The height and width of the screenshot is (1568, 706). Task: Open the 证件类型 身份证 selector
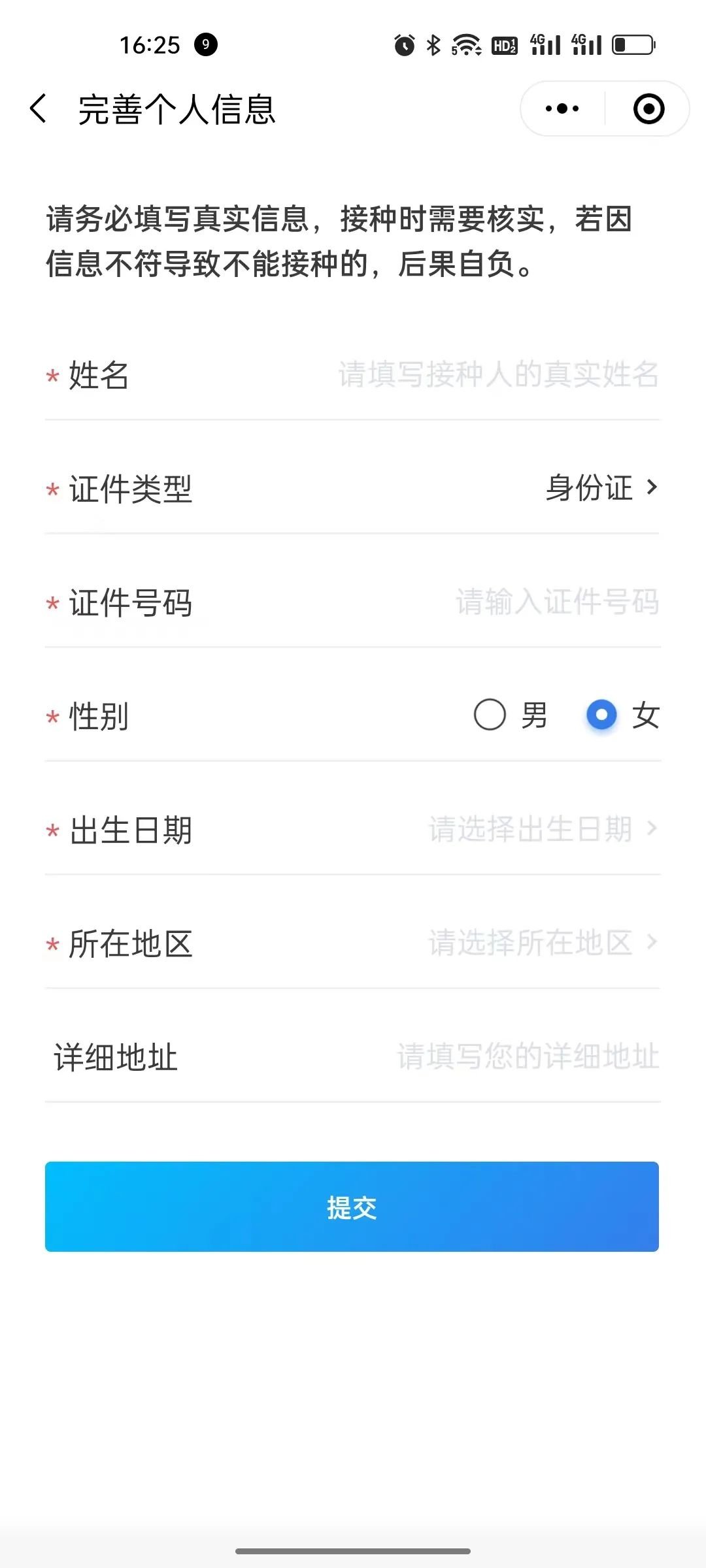[601, 488]
